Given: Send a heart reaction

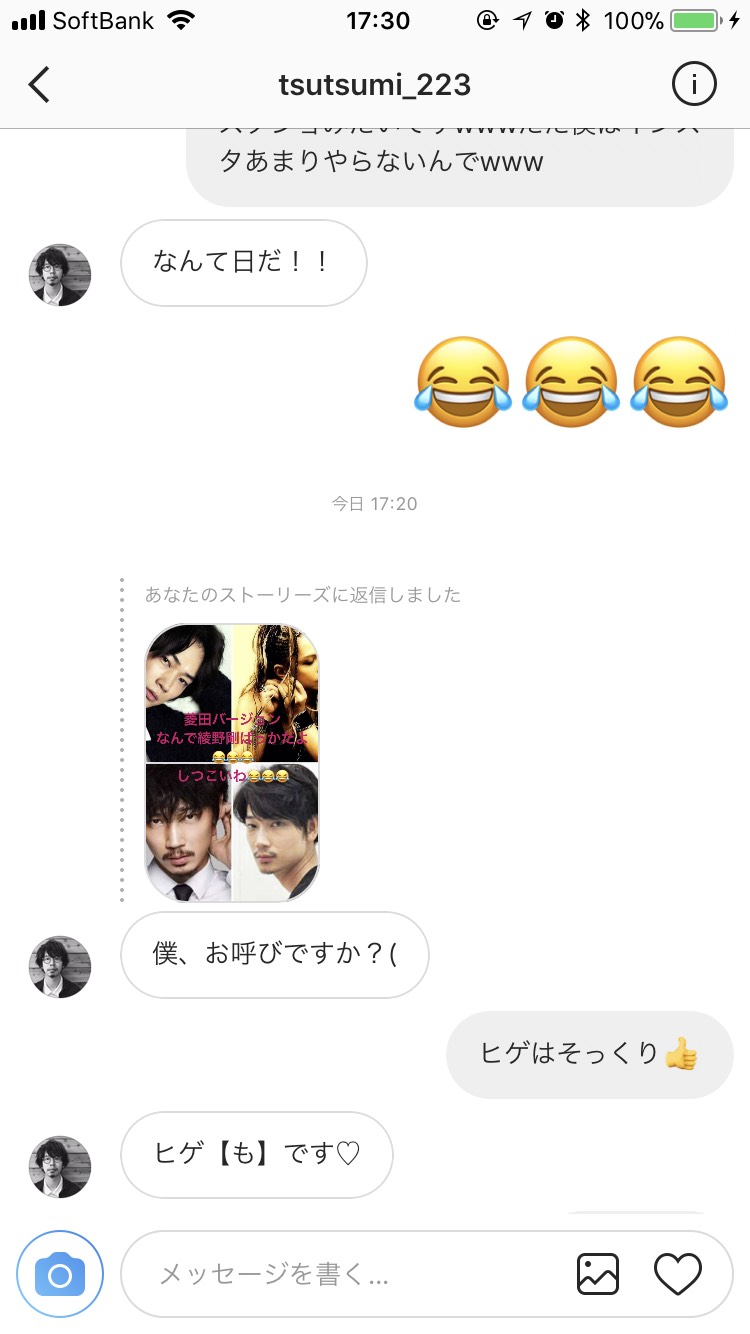Looking at the screenshot, I should click(x=678, y=1274).
